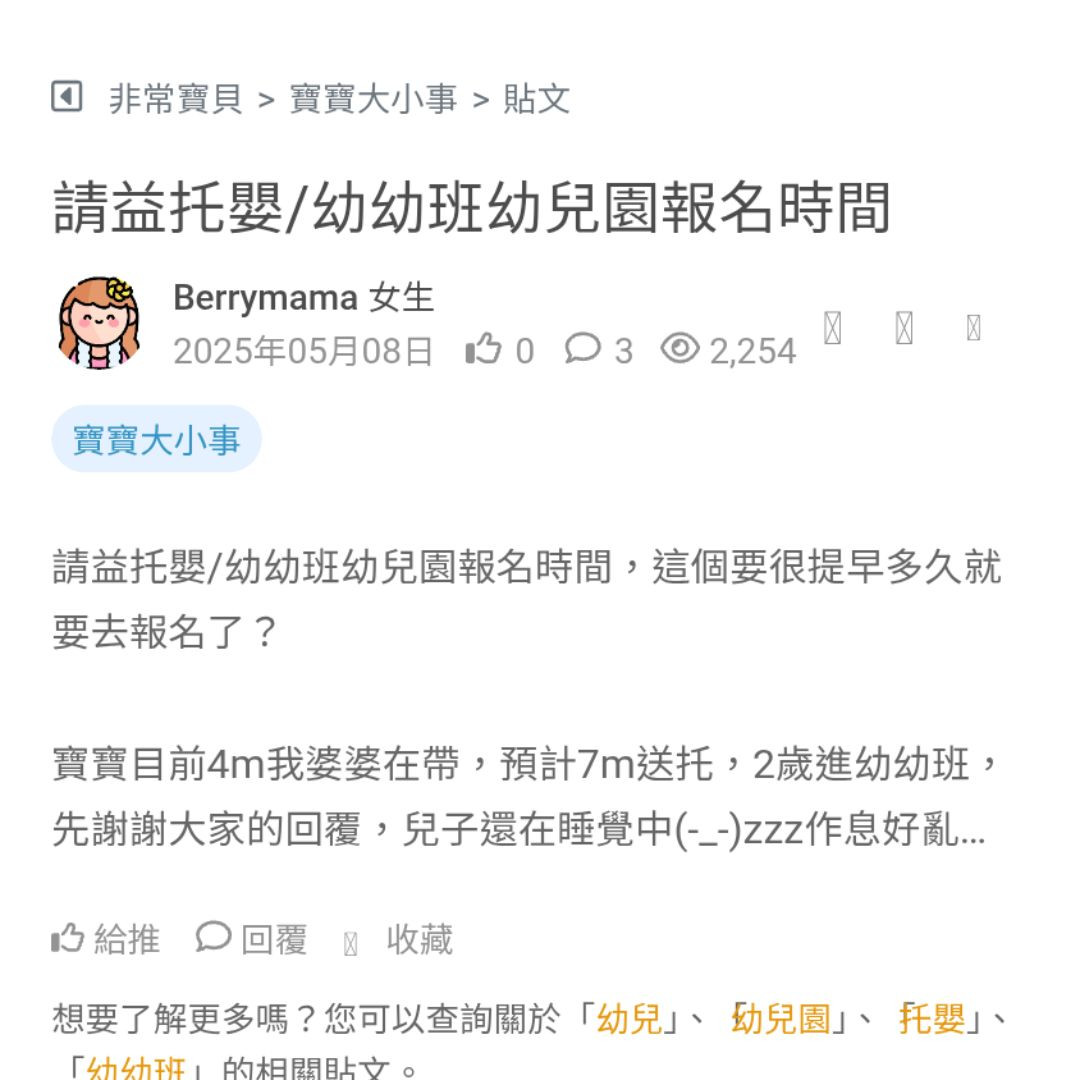The height and width of the screenshot is (1080, 1080).
Task: Give this post a 給推 like
Action: [x=106, y=939]
